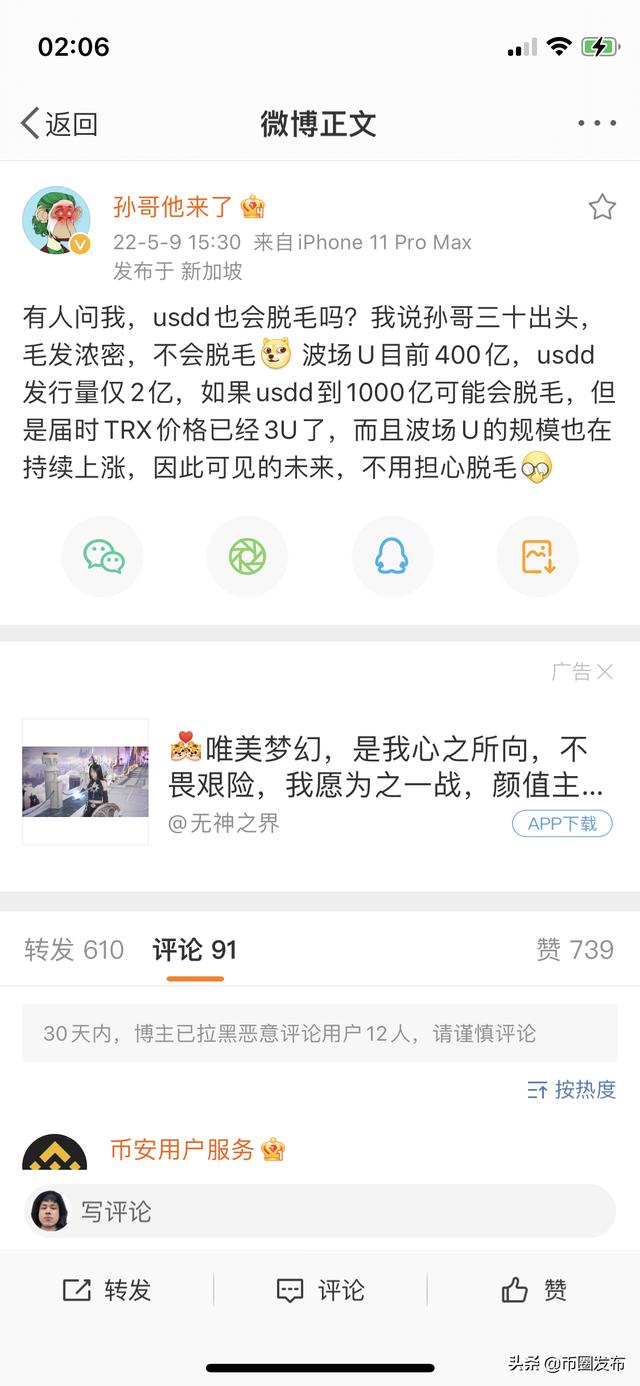Comment using the bottom 评论 button
Viewport: 640px width, 1386px height.
tap(320, 1290)
